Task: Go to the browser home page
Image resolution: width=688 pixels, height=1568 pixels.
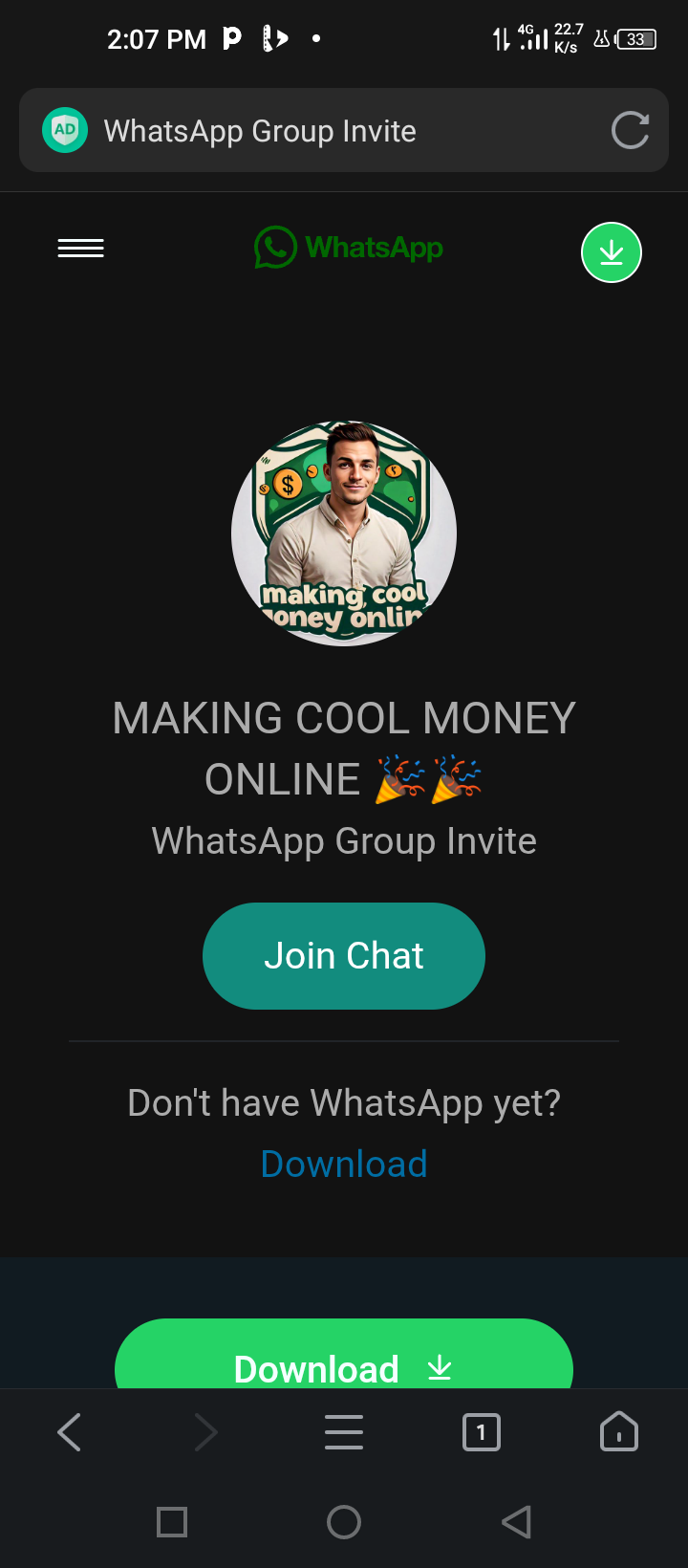Action: [618, 1432]
